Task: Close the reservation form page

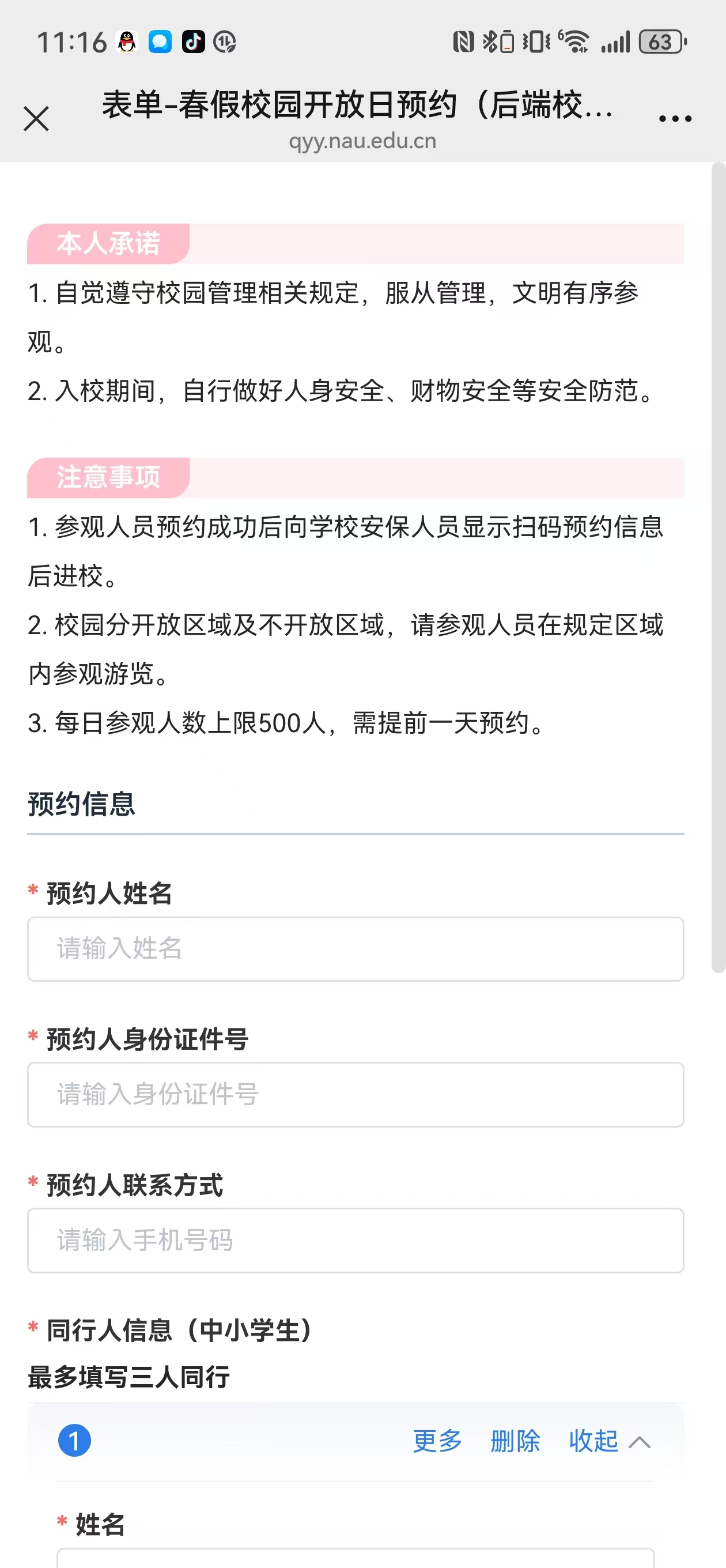Action: coord(36,119)
